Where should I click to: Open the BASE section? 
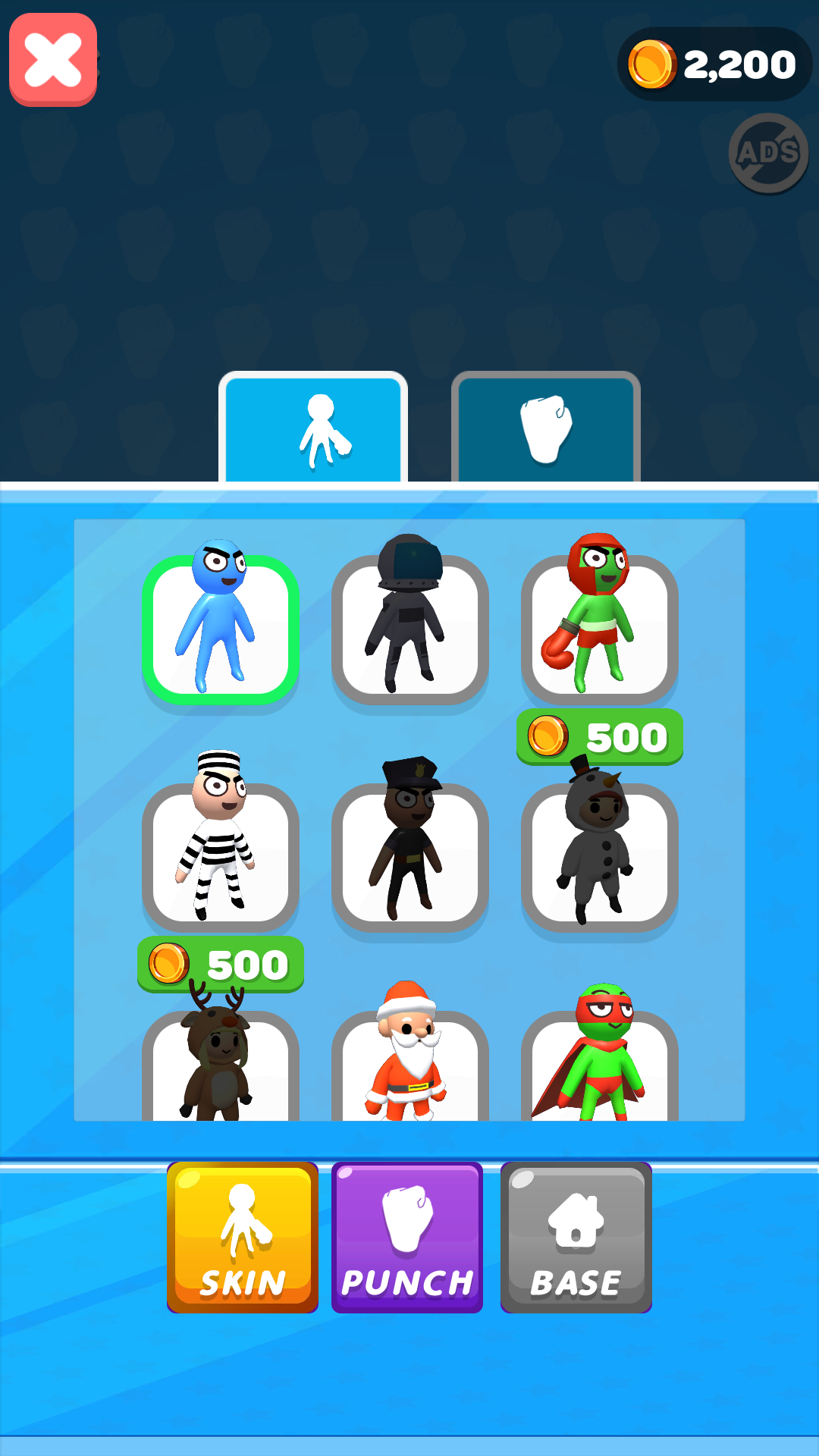(x=576, y=1237)
